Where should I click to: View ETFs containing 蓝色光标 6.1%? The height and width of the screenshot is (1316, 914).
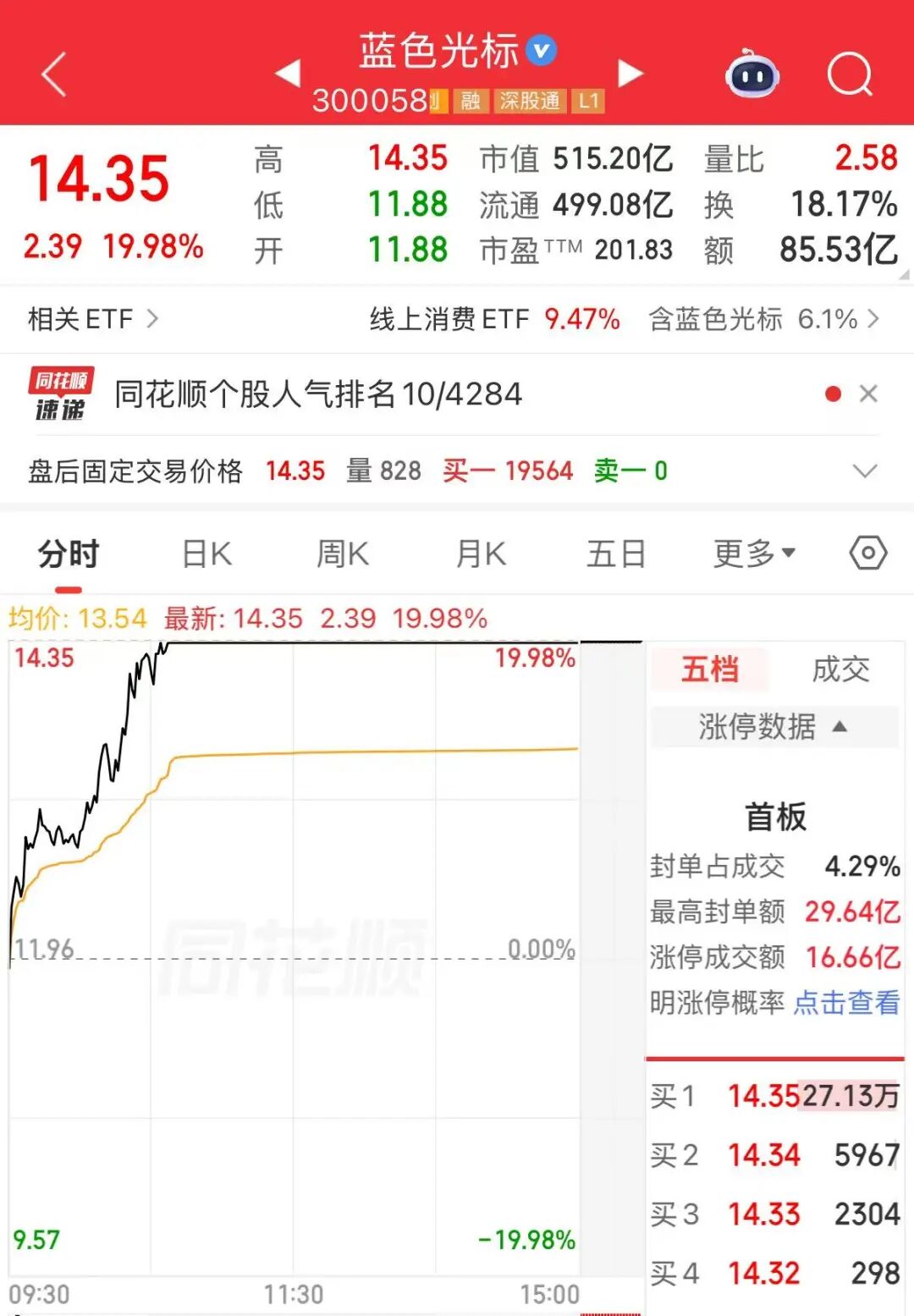[764, 319]
